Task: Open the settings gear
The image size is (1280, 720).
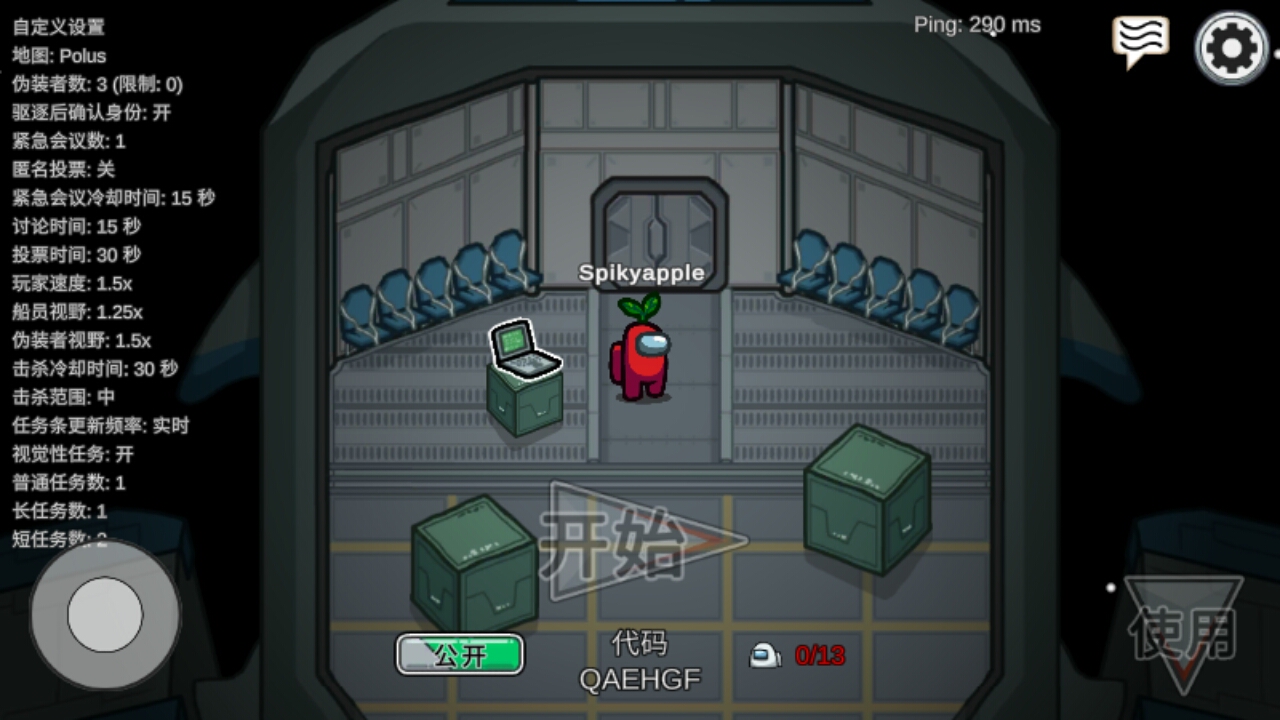Action: (x=1231, y=47)
